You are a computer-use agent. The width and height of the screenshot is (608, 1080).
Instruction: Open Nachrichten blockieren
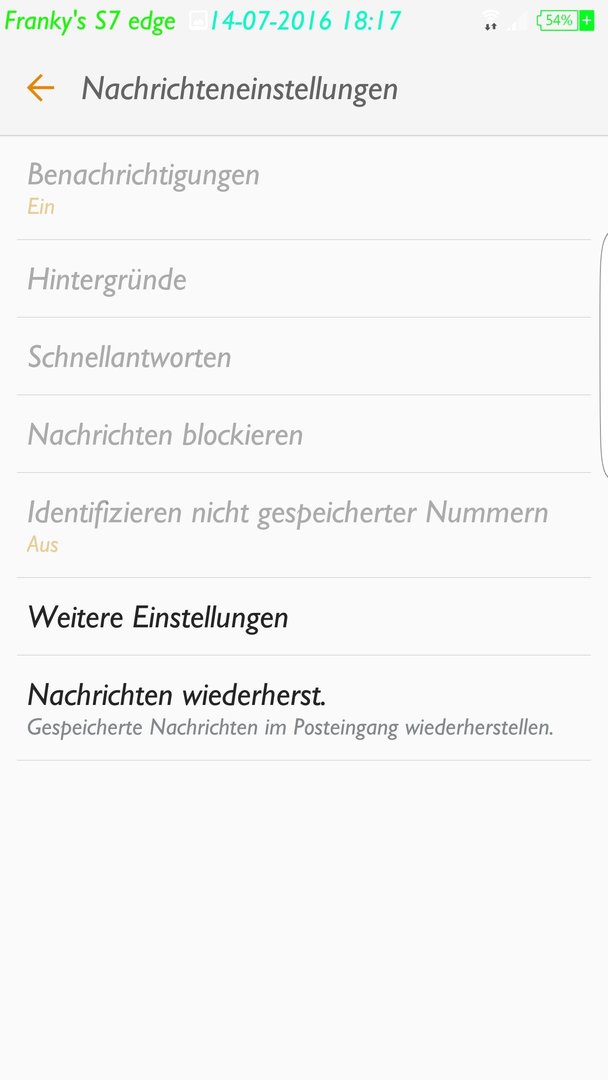point(304,435)
